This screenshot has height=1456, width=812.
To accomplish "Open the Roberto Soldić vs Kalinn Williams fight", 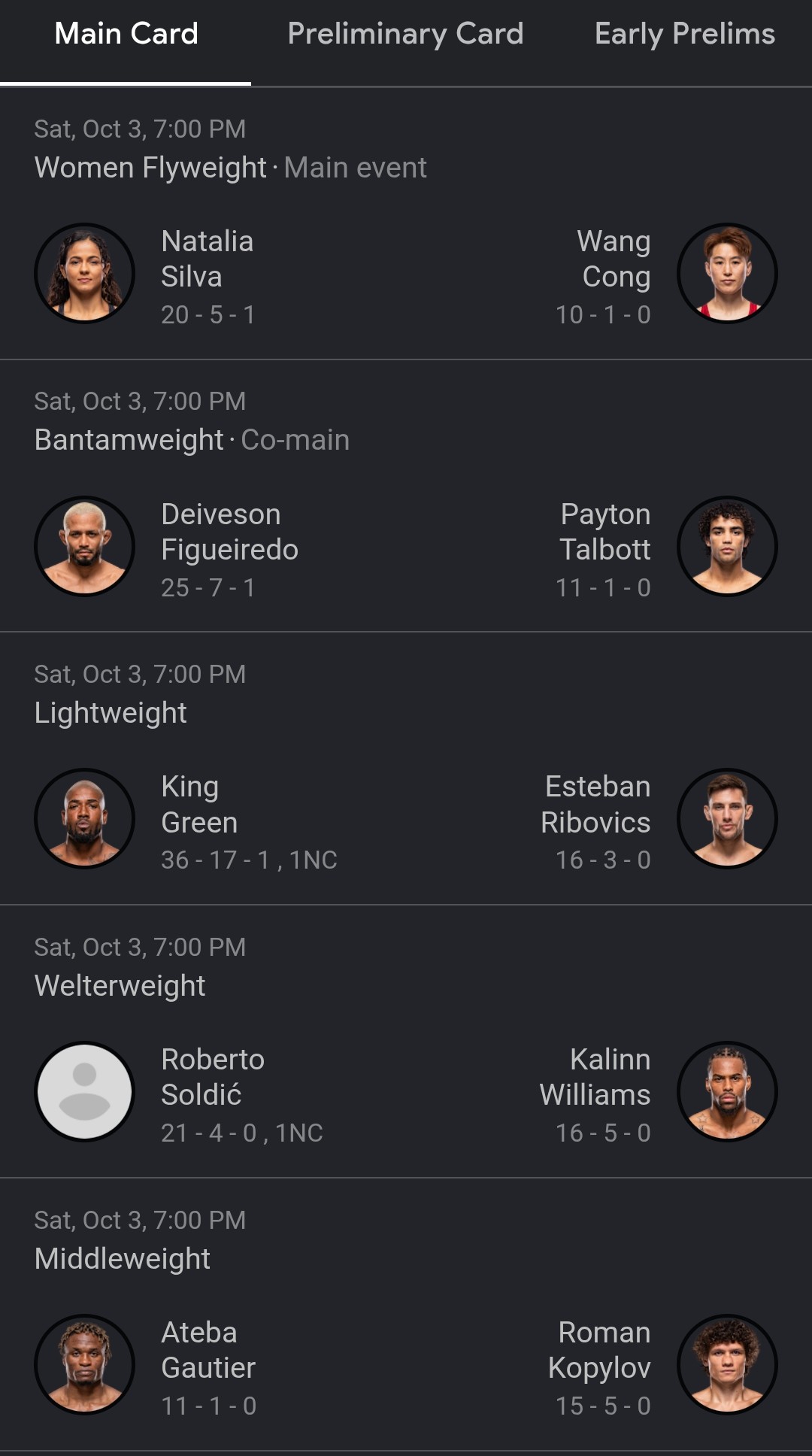I will click(406, 1042).
